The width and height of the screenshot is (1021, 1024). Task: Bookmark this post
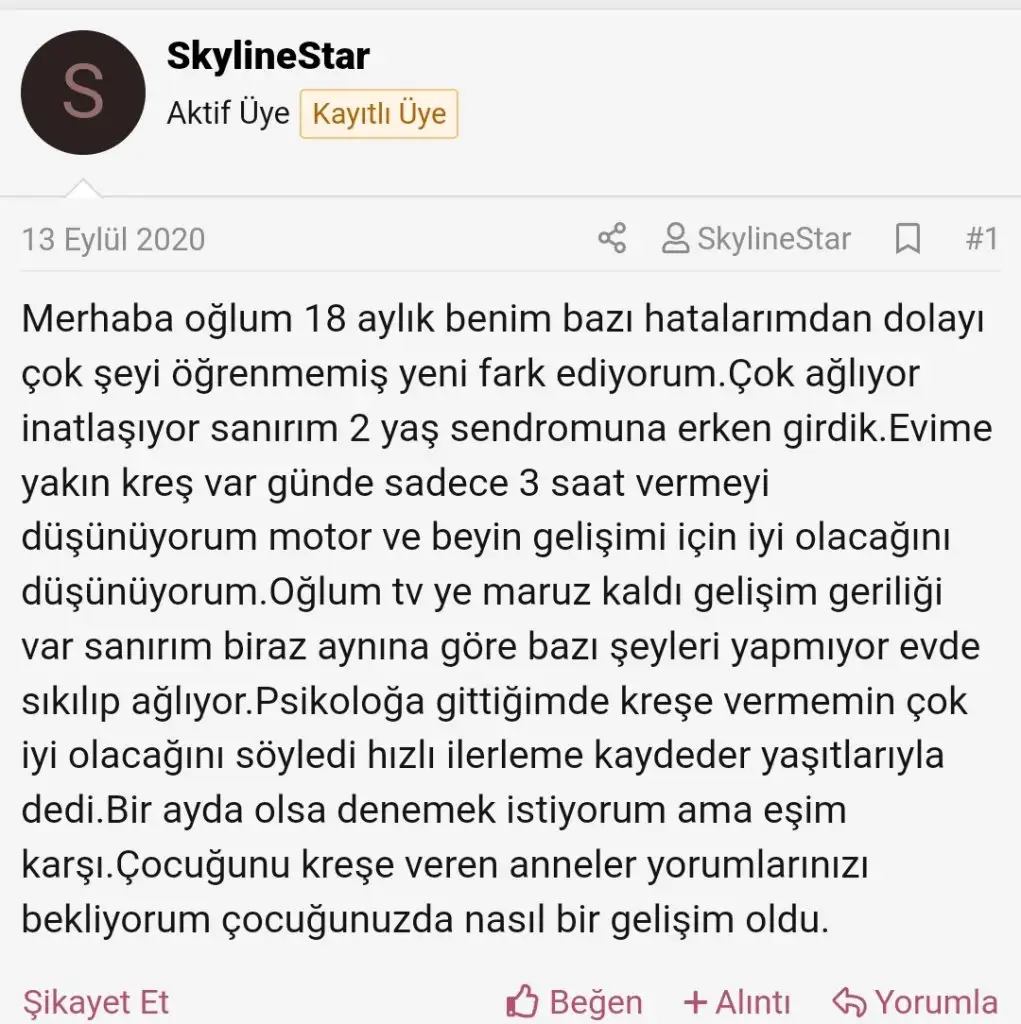[907, 239]
